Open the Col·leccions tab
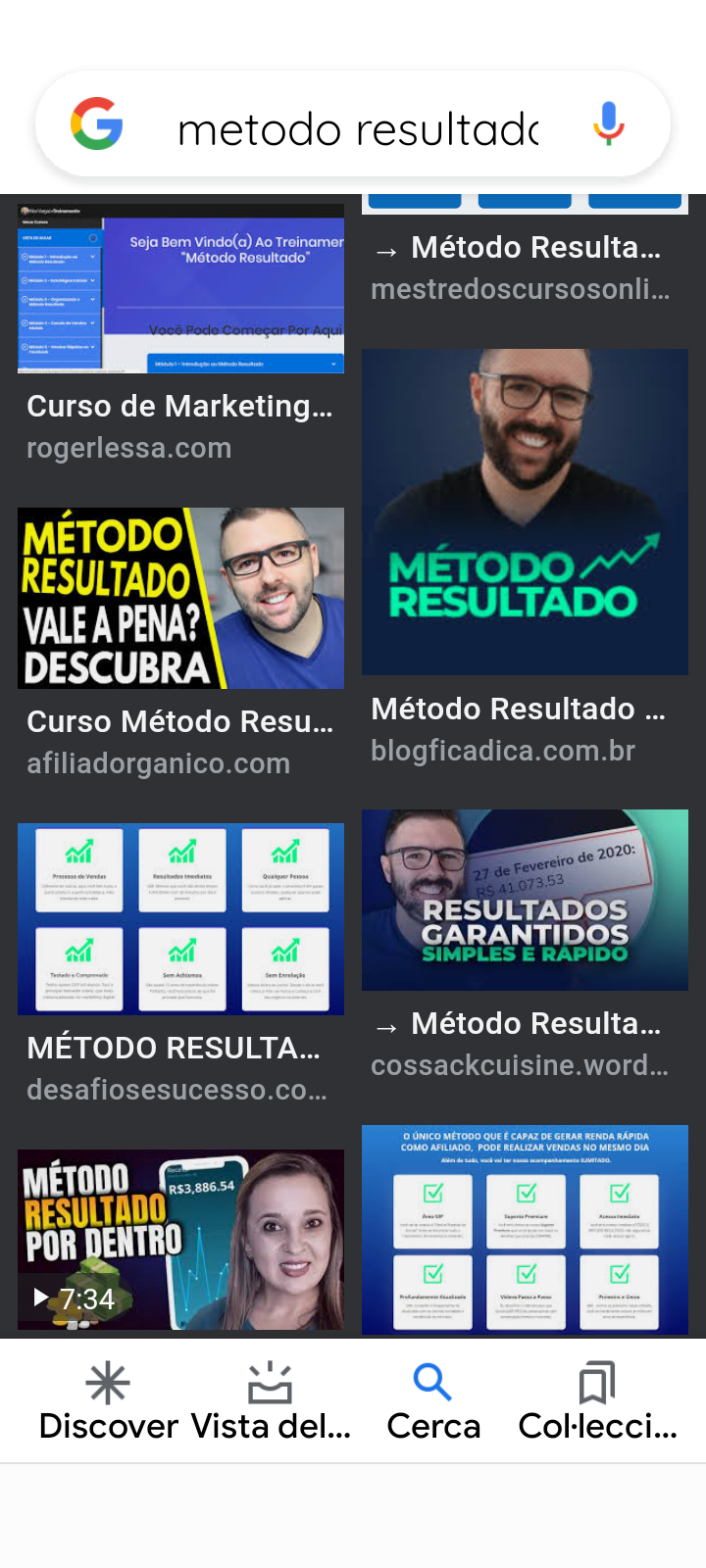Screen dimensions: 706x1568 596,1401
